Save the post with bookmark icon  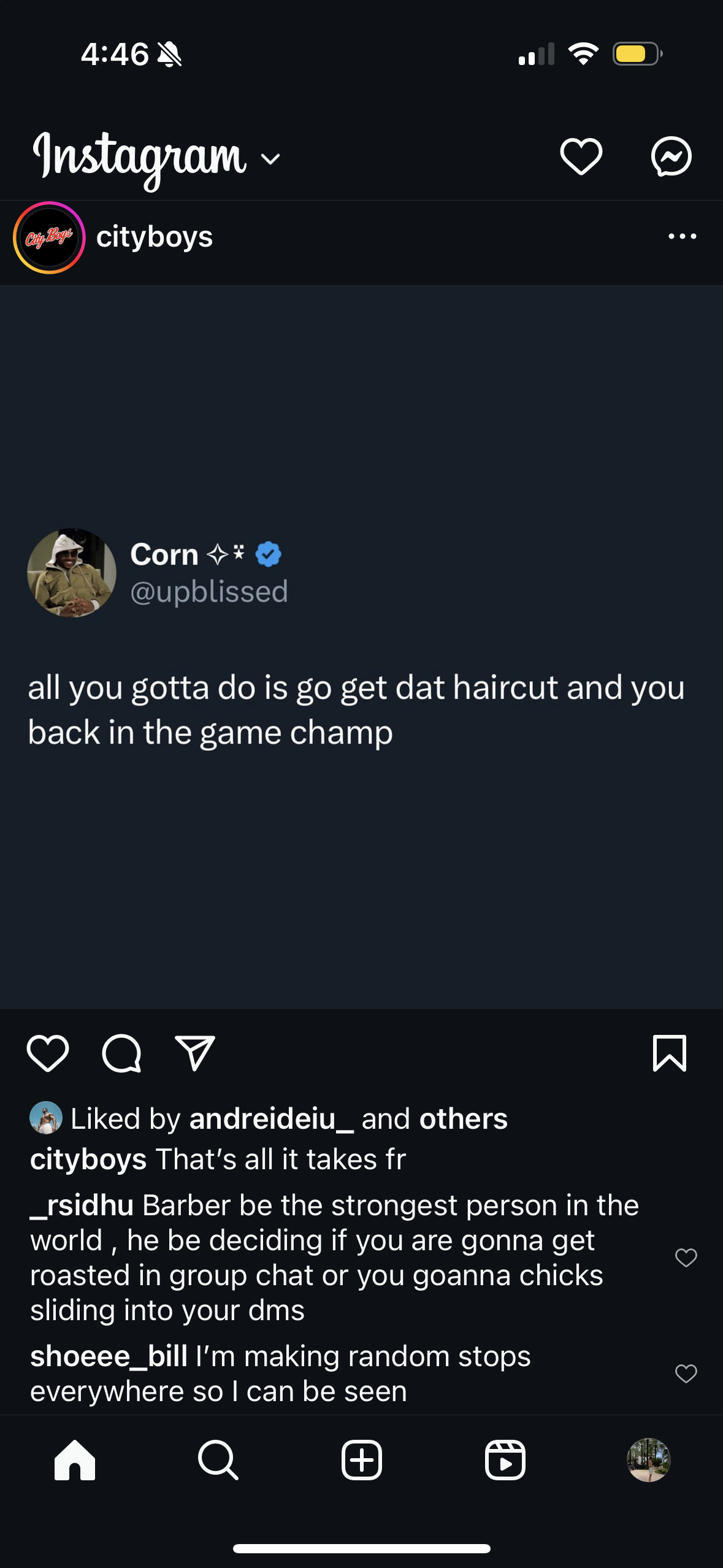click(x=669, y=1053)
